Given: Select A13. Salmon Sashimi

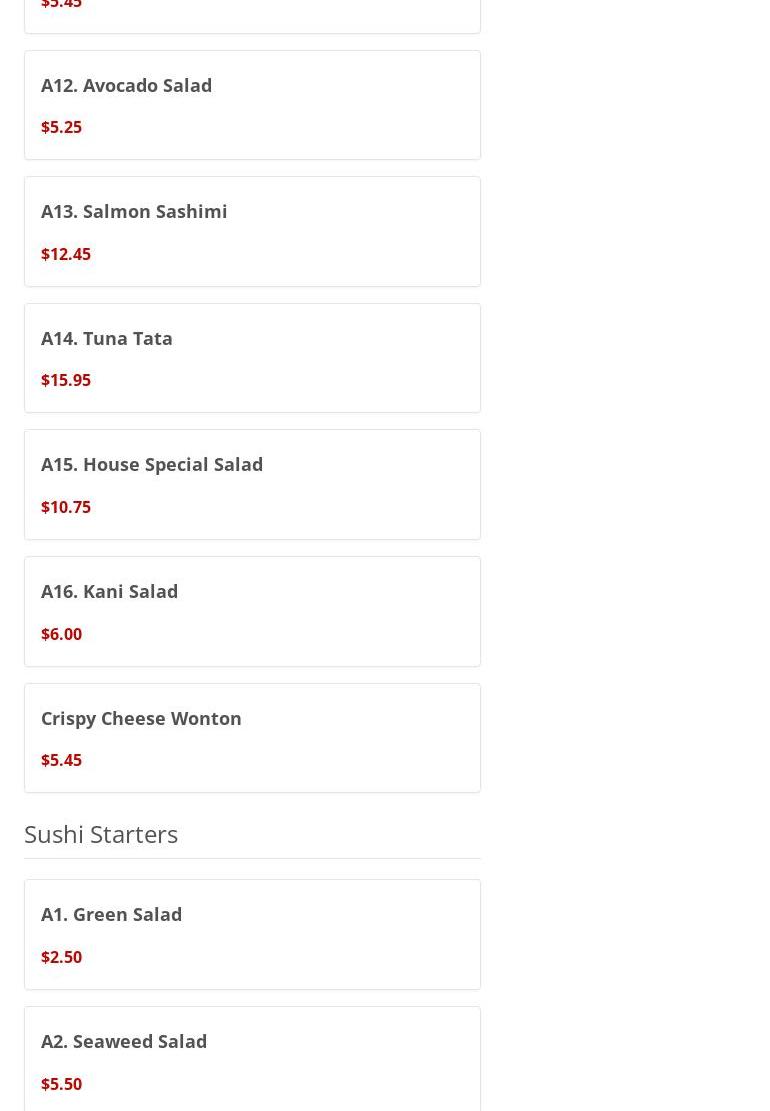Looking at the screenshot, I should (252, 231).
